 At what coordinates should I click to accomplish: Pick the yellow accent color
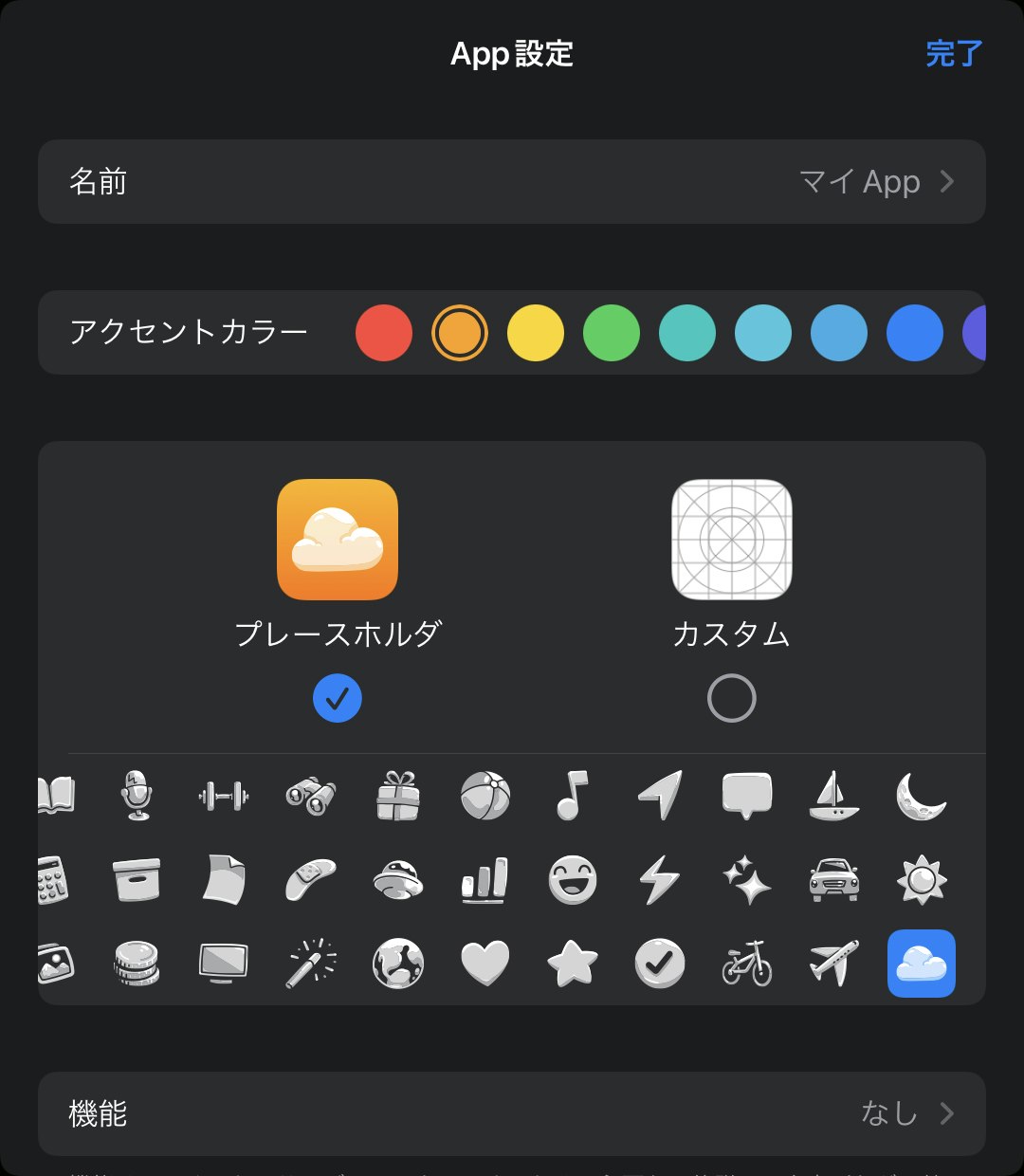pos(536,333)
